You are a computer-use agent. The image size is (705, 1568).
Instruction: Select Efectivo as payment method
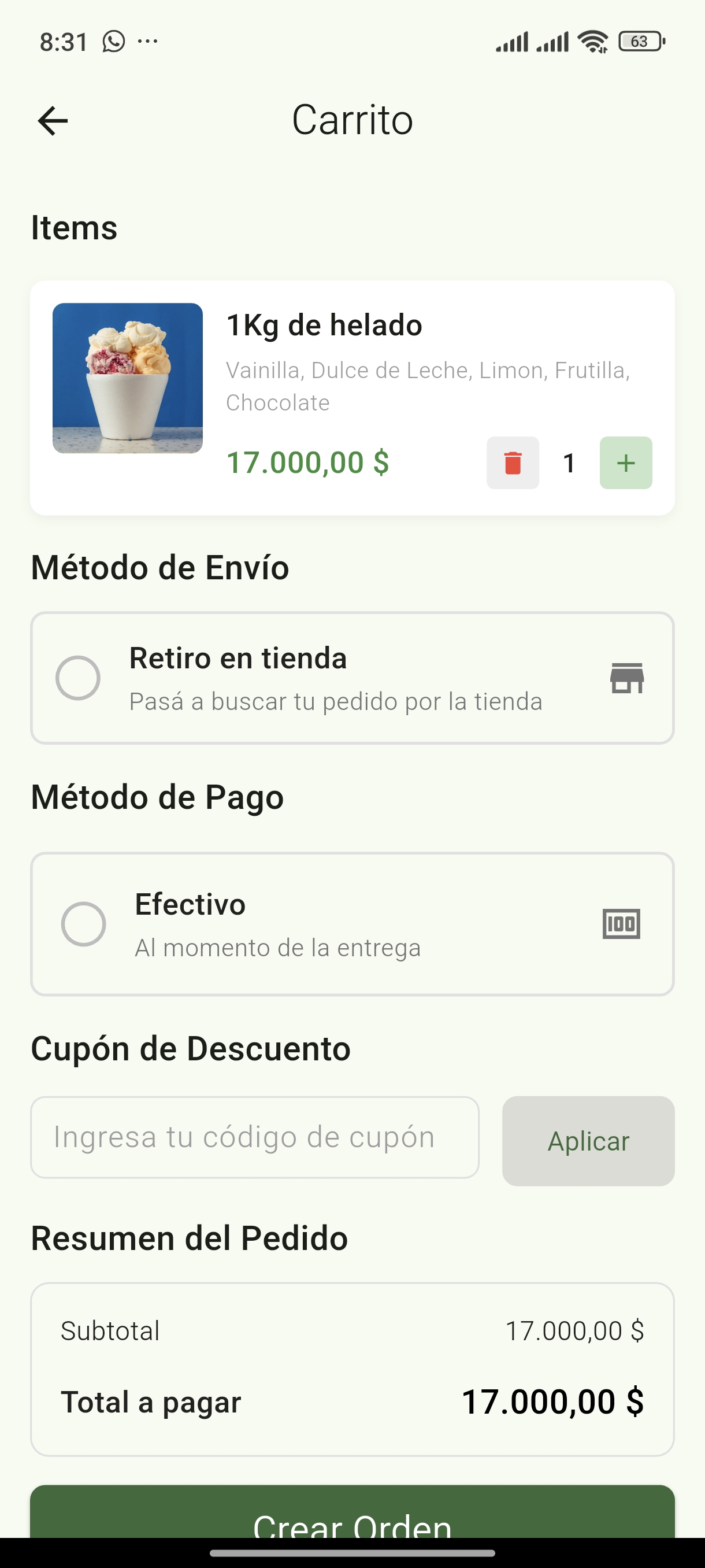pyautogui.click(x=84, y=924)
